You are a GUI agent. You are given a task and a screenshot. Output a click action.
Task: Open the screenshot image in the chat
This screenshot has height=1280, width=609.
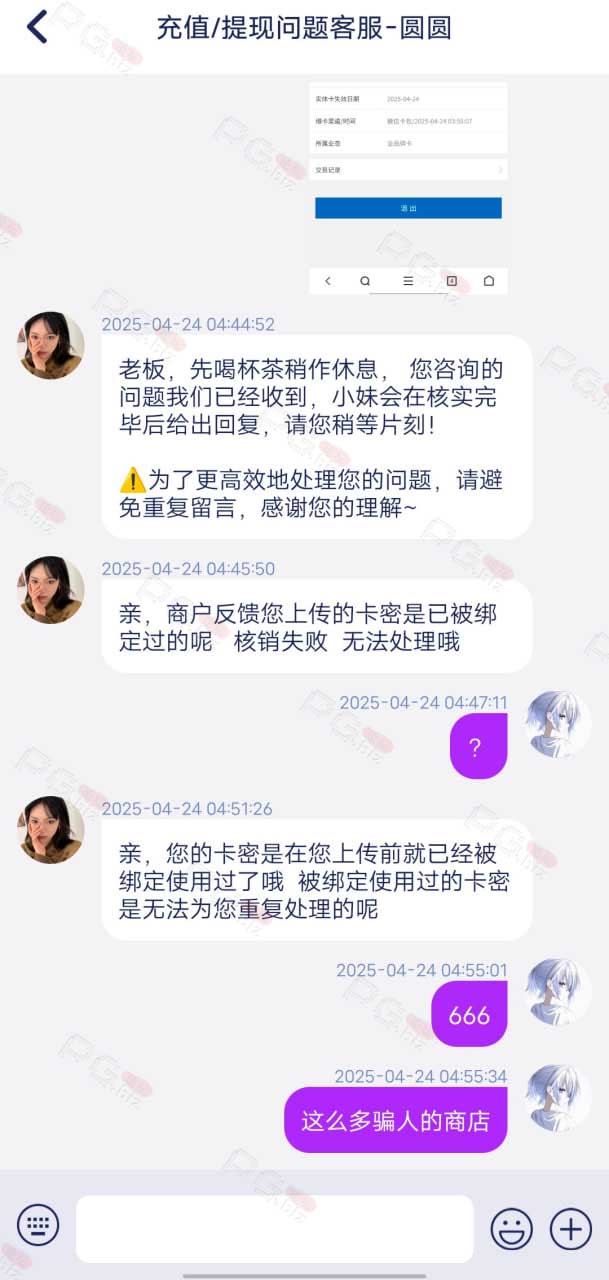click(408, 188)
